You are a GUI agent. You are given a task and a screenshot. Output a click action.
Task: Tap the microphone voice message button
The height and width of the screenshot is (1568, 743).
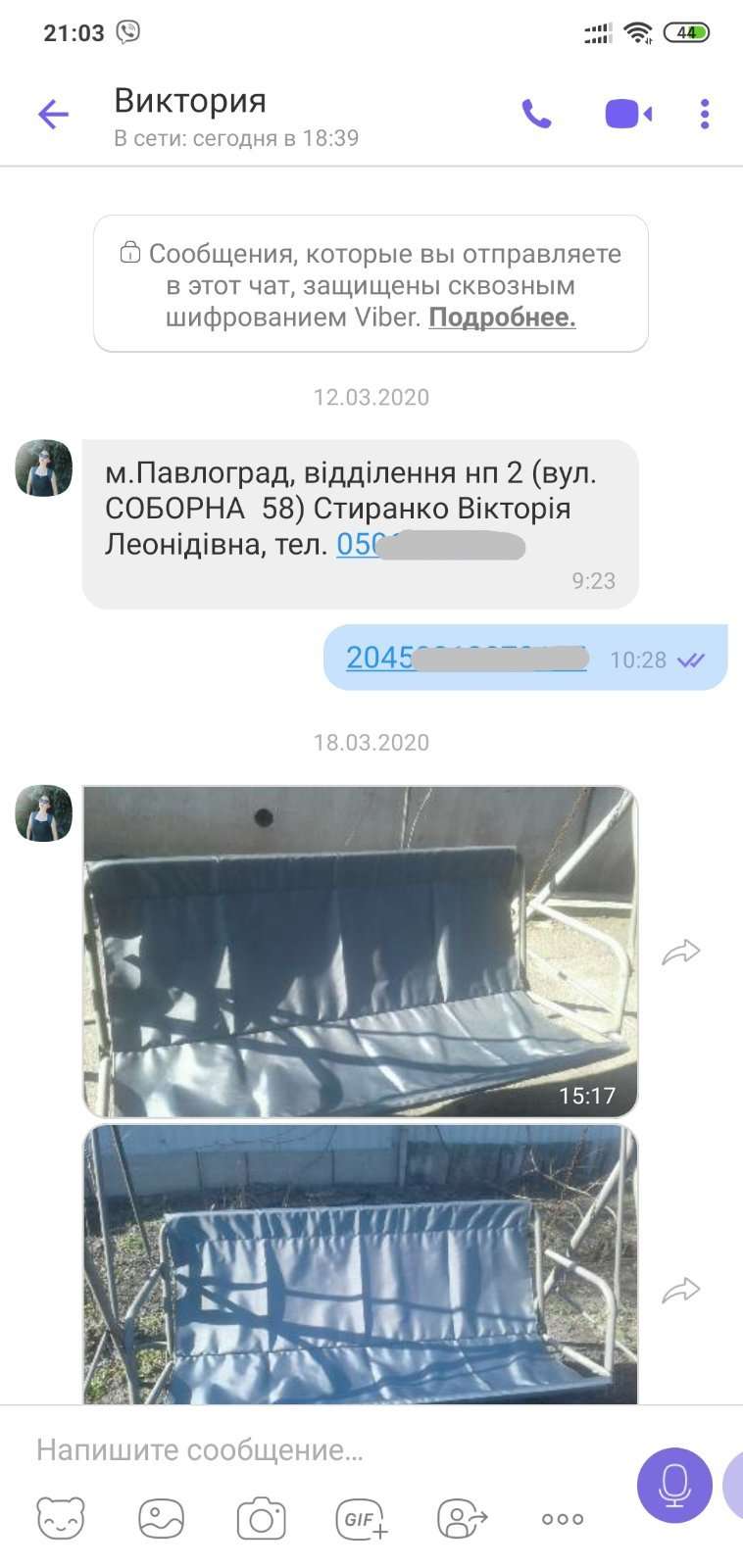(x=674, y=1484)
